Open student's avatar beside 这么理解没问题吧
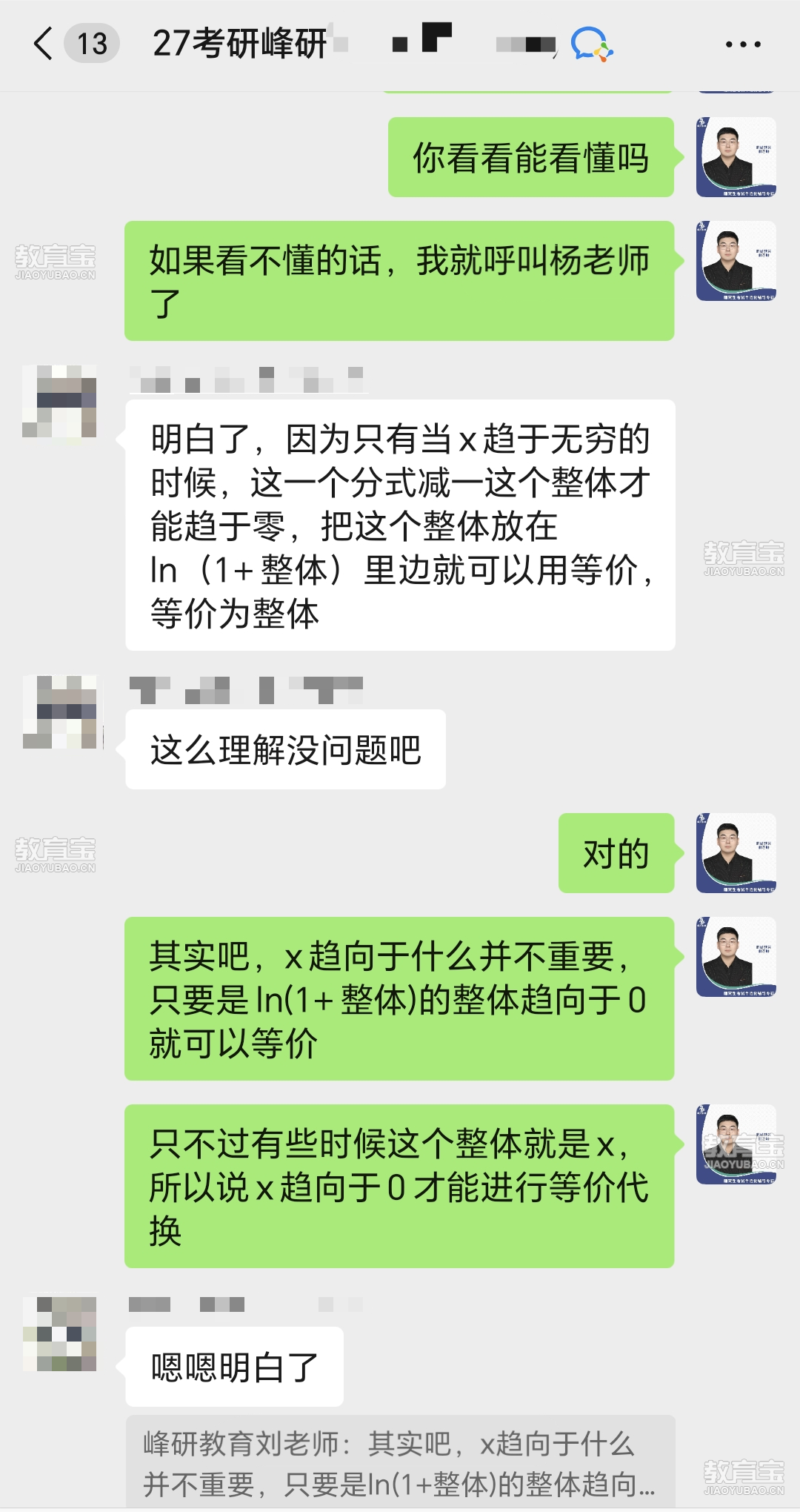Screen dimensions: 800x1512 point(59,712)
